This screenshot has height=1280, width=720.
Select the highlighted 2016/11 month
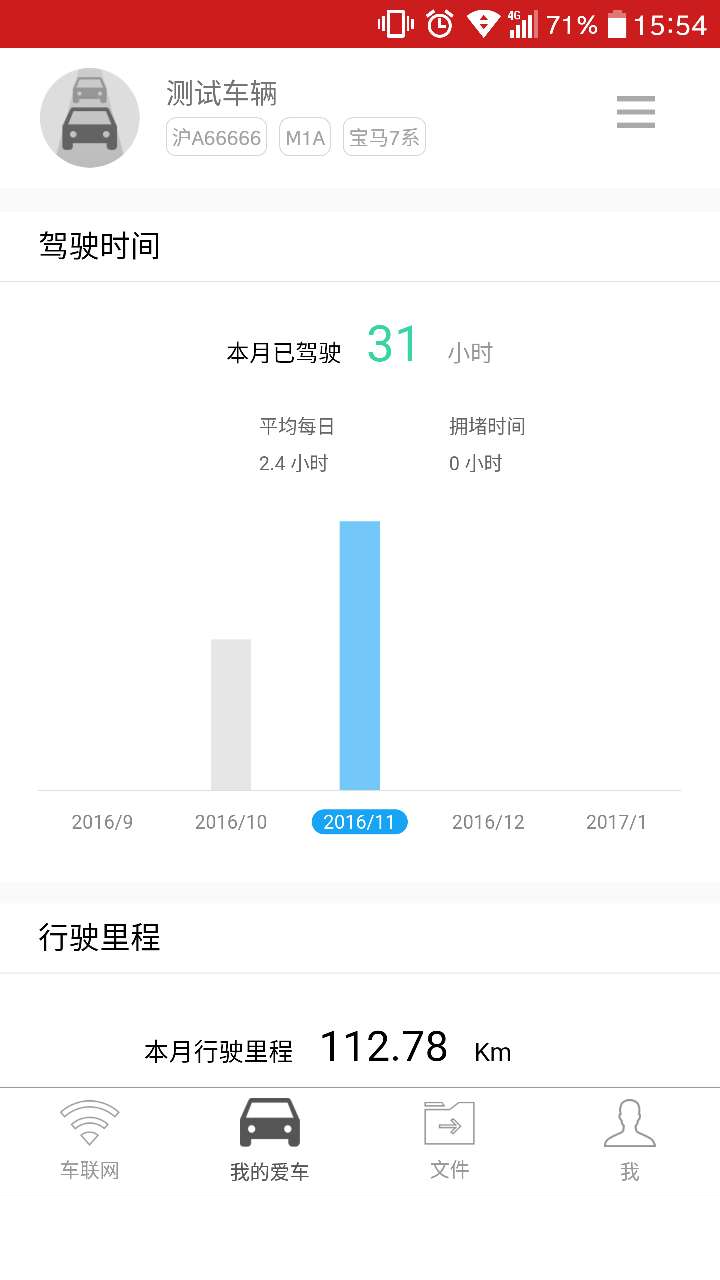(x=359, y=822)
